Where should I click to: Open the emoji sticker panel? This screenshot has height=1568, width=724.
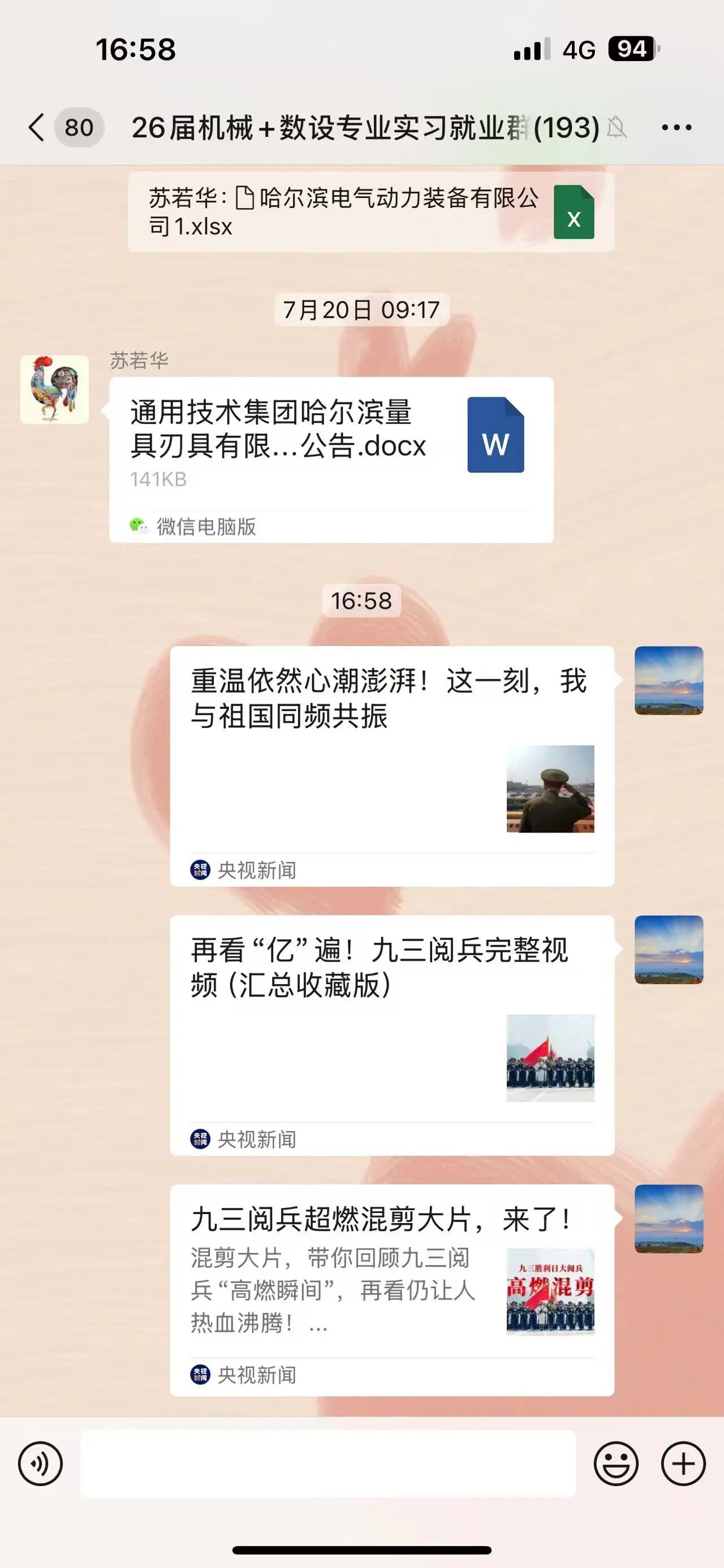615,1464
